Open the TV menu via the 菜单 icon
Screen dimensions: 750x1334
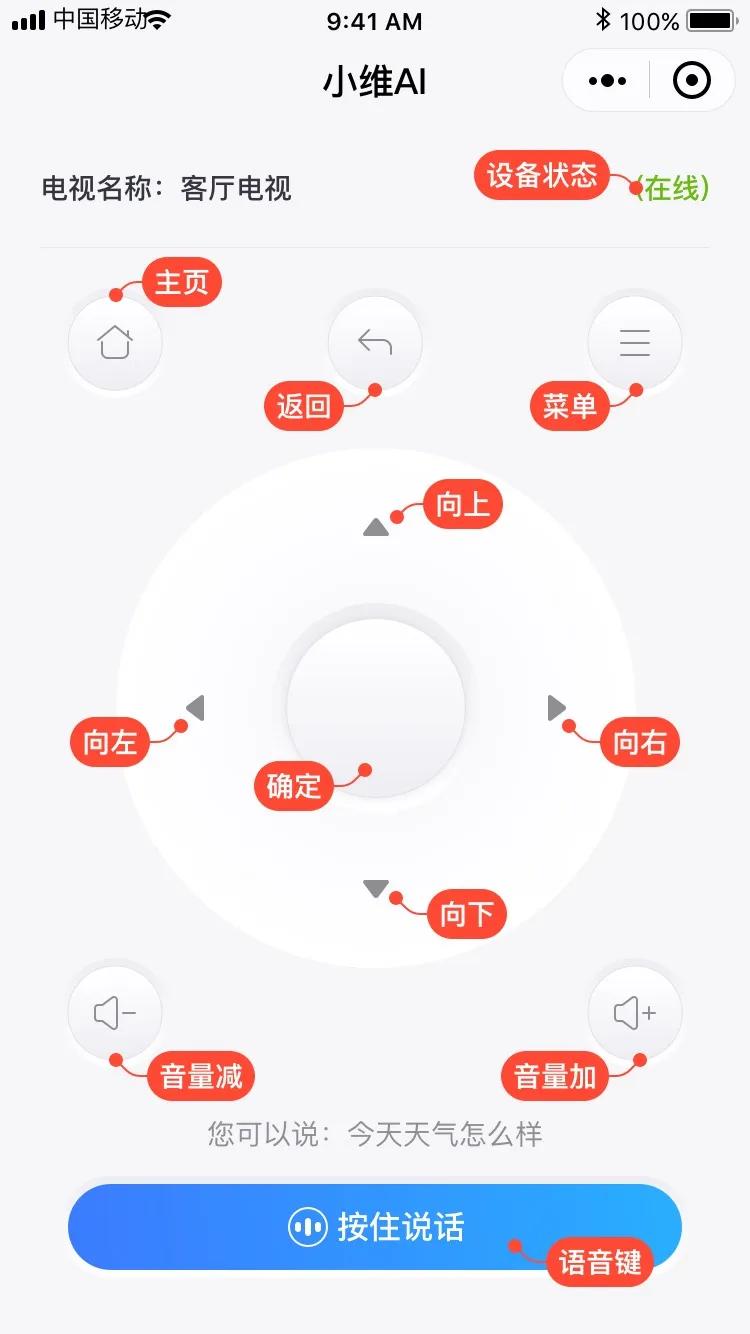click(635, 342)
